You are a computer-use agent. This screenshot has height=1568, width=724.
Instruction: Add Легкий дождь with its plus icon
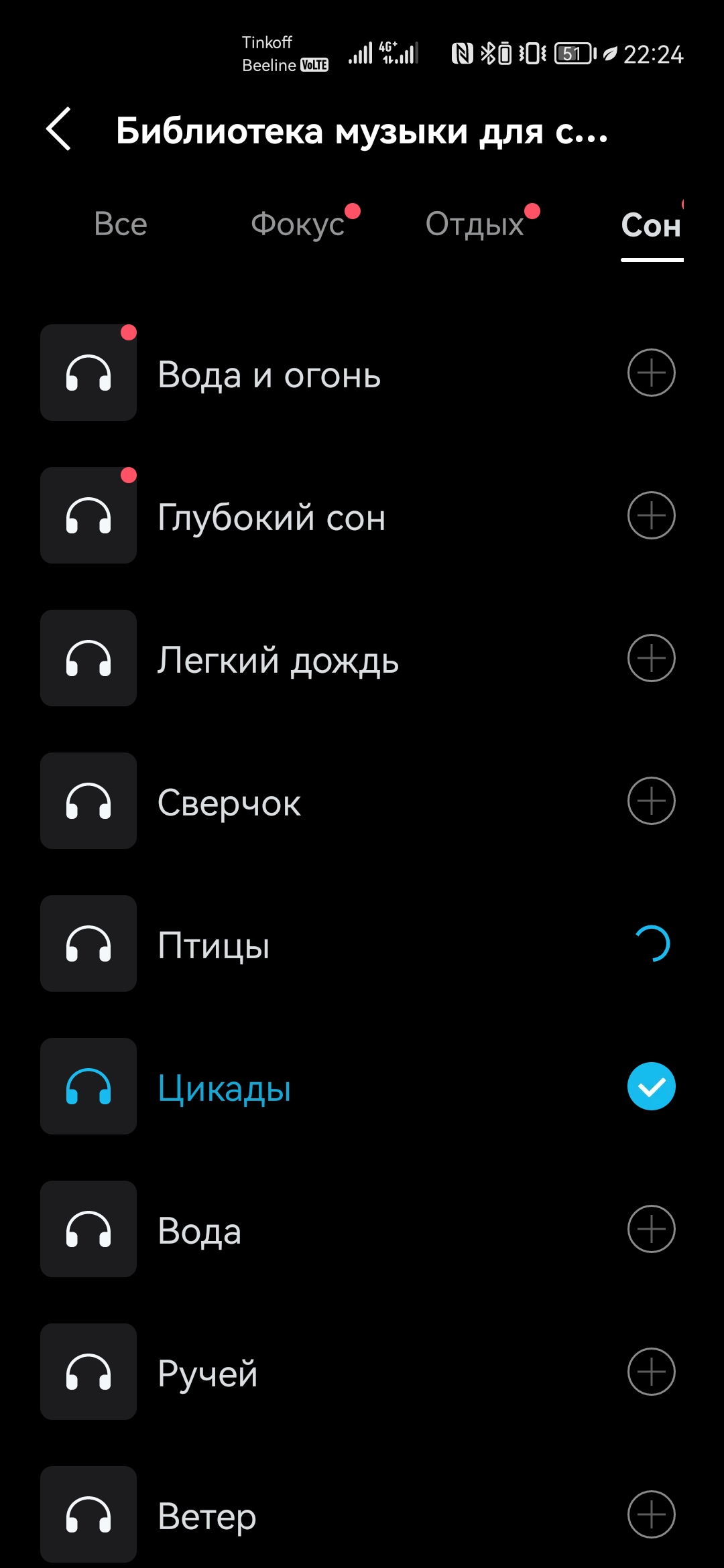tap(651, 658)
